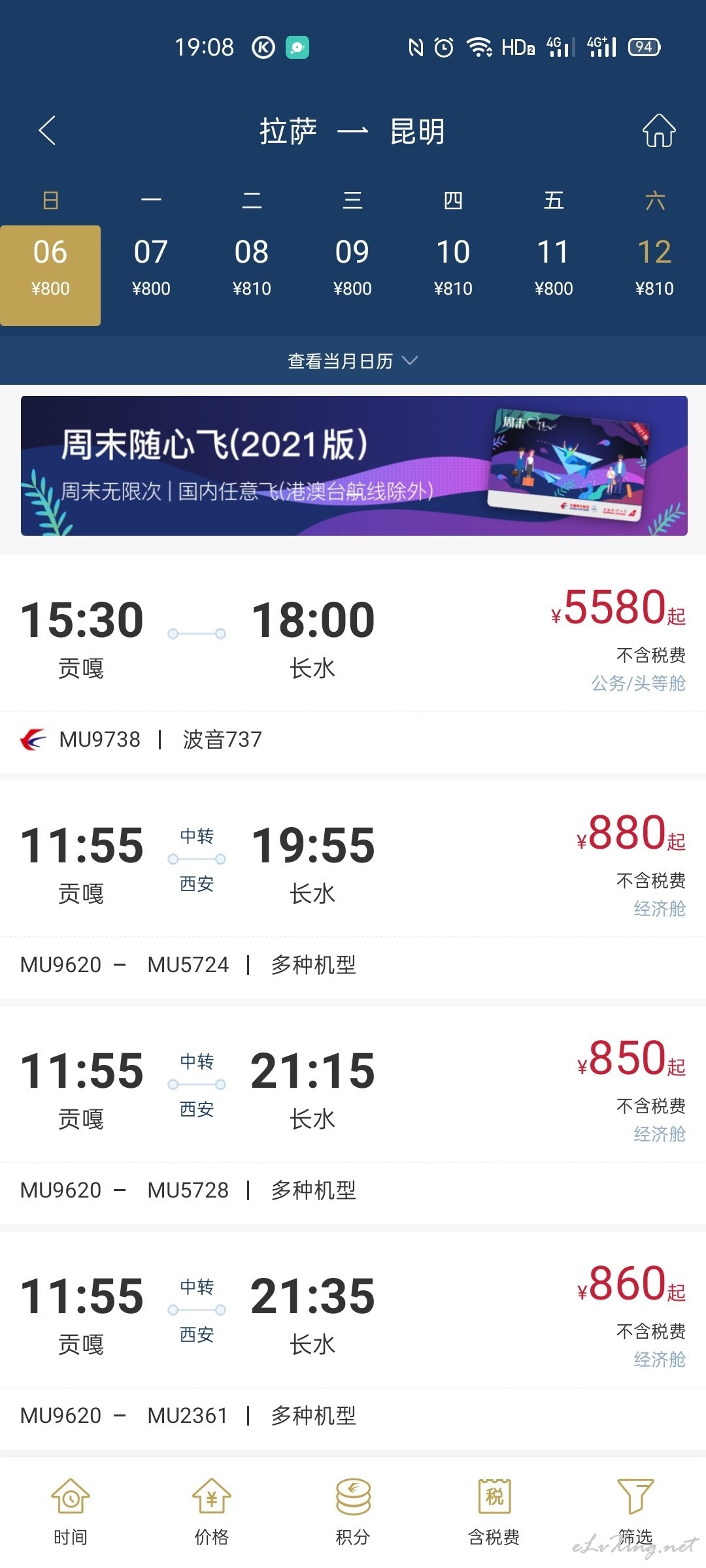This screenshot has width=706, height=1568.
Task: Open the 筛选 filter options
Action: click(x=635, y=1512)
